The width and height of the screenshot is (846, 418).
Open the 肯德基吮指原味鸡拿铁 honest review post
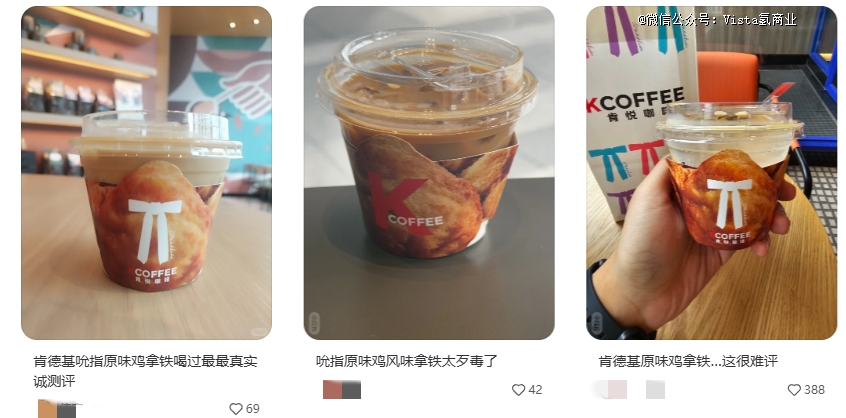pos(146,371)
